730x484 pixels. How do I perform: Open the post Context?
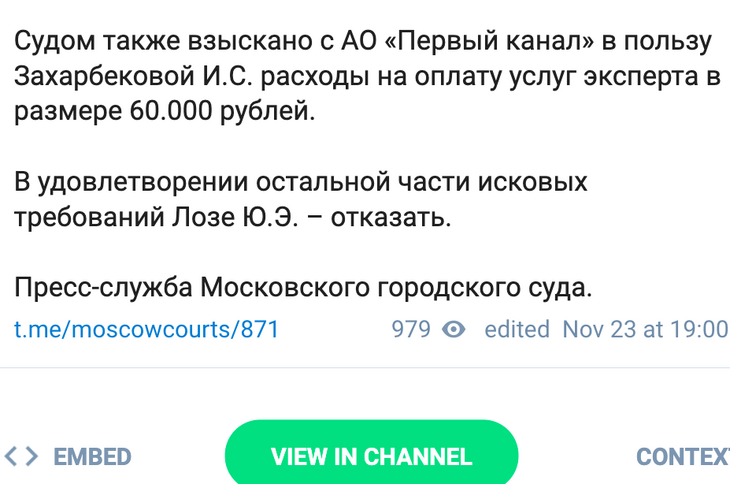[682, 457]
